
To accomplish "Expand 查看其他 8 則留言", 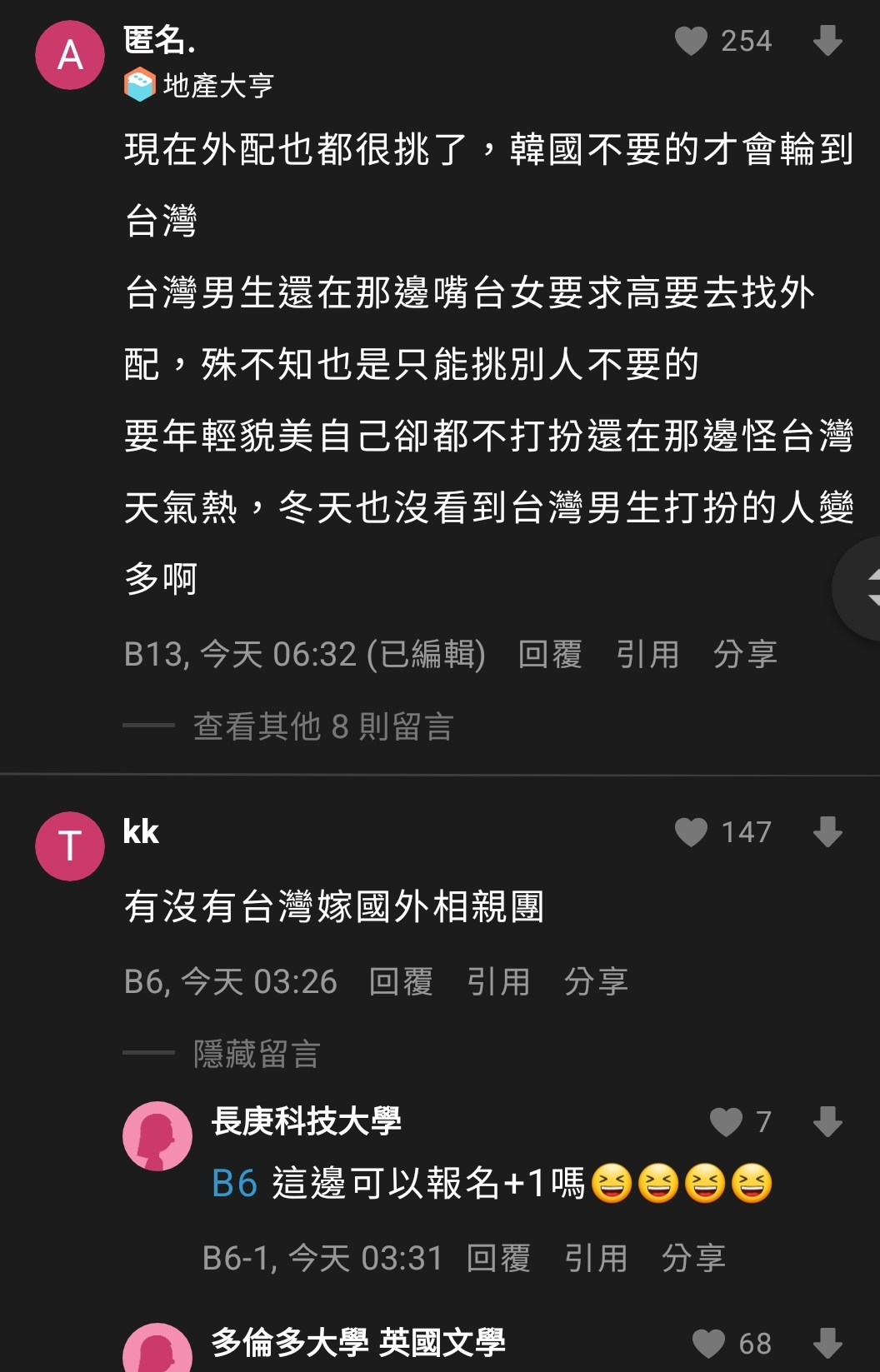I will click(x=322, y=726).
